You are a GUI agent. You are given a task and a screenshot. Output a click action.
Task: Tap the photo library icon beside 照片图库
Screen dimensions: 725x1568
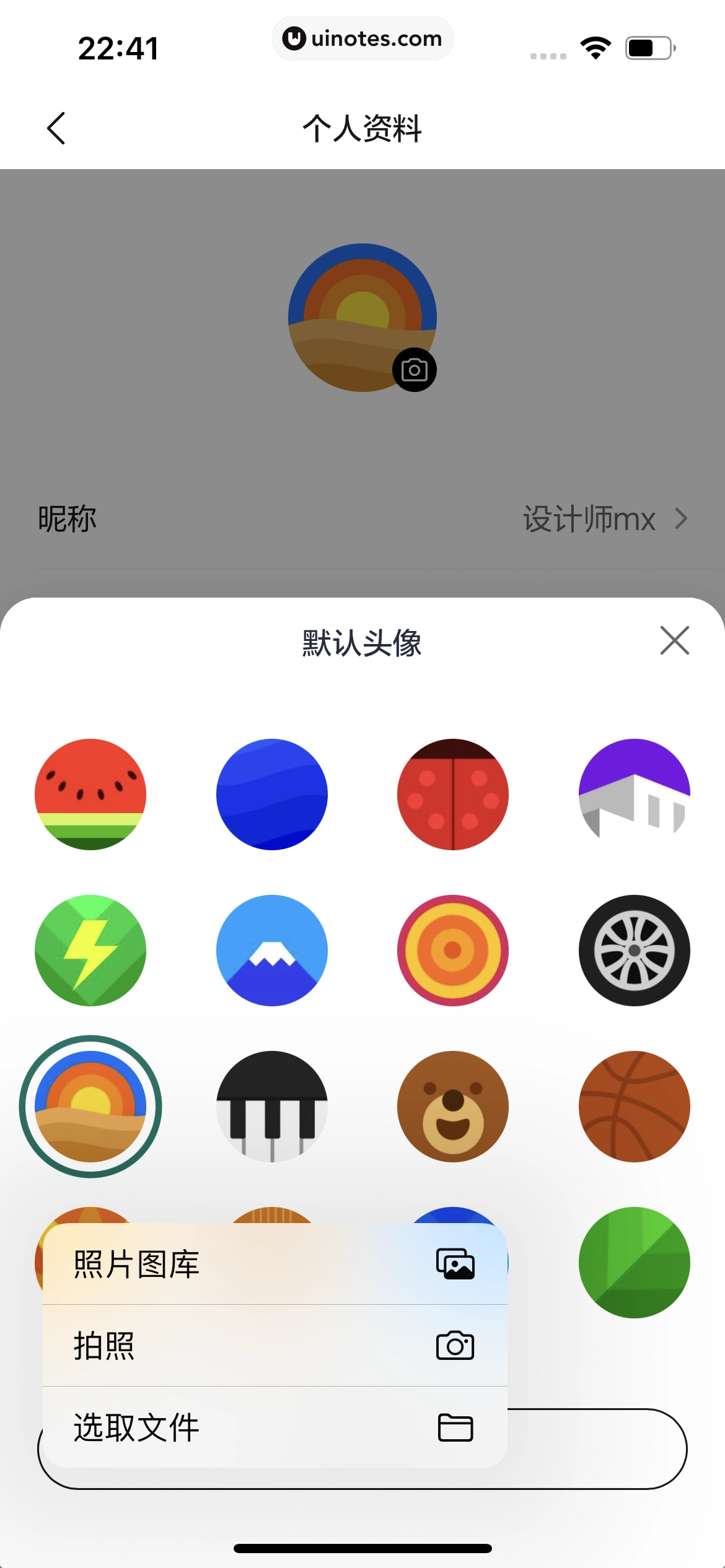click(x=455, y=1263)
